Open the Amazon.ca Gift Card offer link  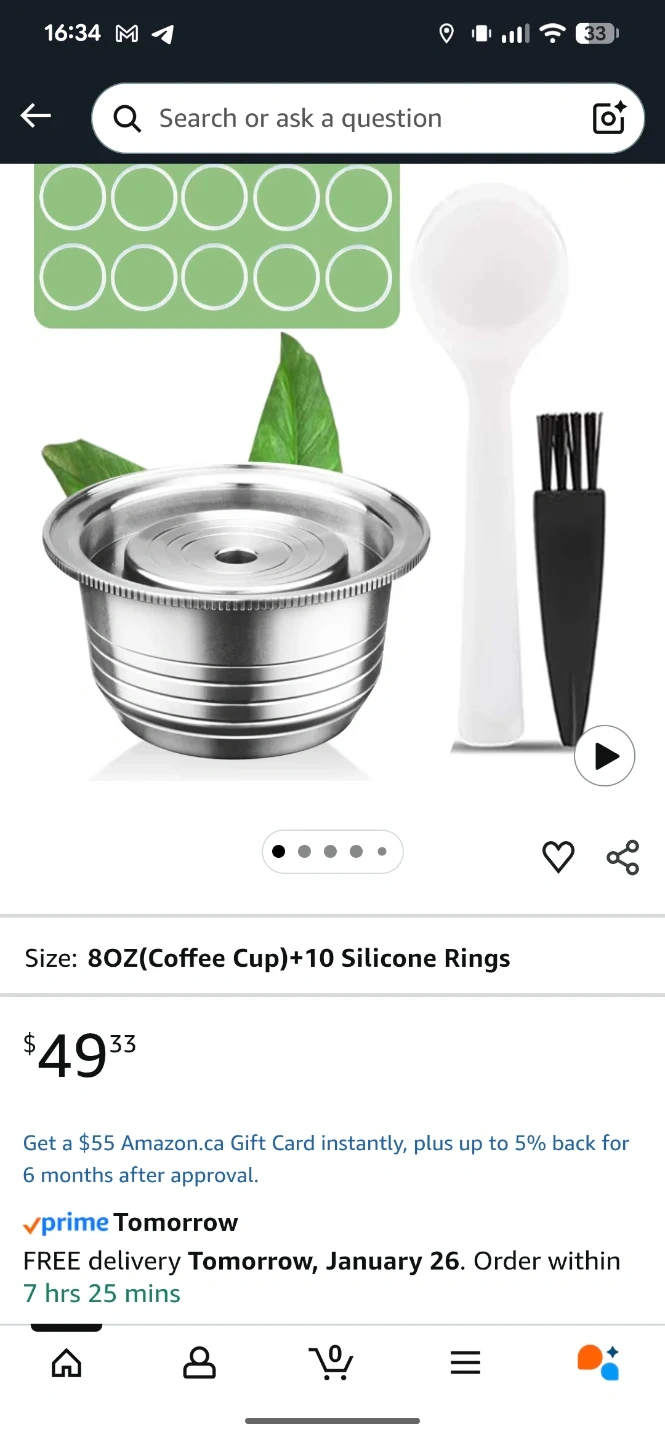point(326,1158)
